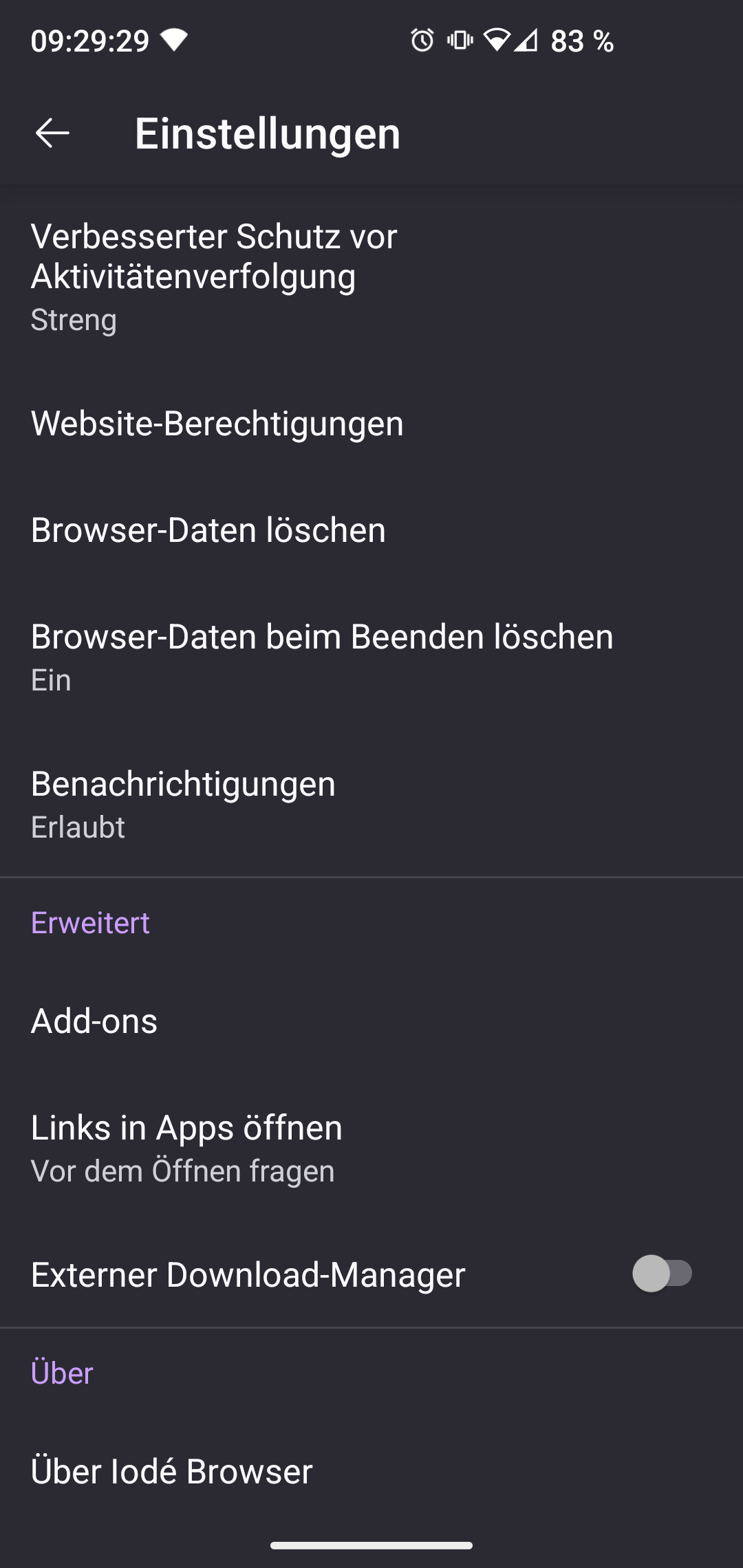Open Links in Apps öffnen
This screenshot has width=743, height=1568.
point(371,1148)
